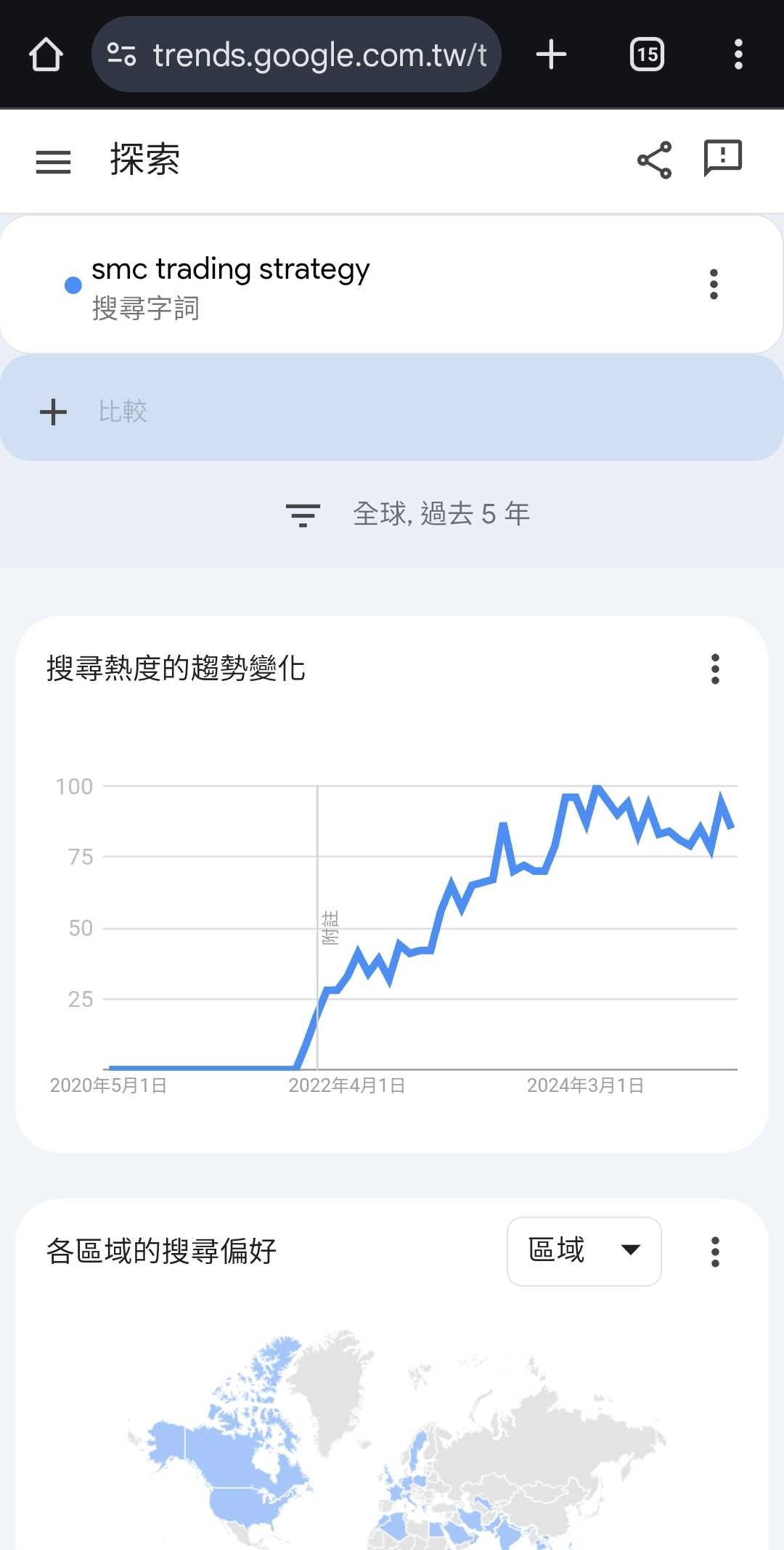The image size is (784, 1550).
Task: Open the browser overflow menu
Action: [x=738, y=54]
